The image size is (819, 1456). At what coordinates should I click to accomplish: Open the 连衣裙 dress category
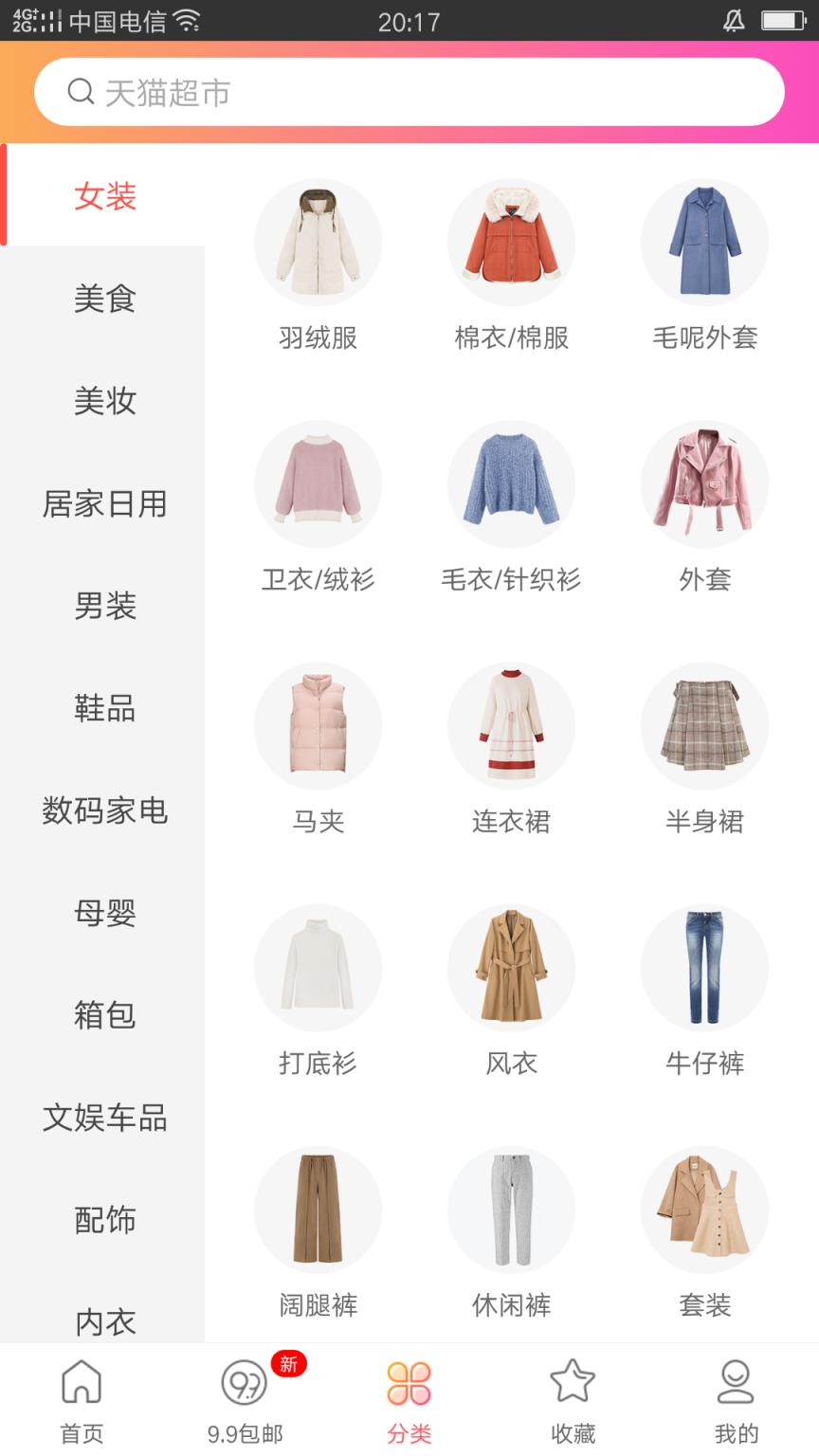(511, 725)
